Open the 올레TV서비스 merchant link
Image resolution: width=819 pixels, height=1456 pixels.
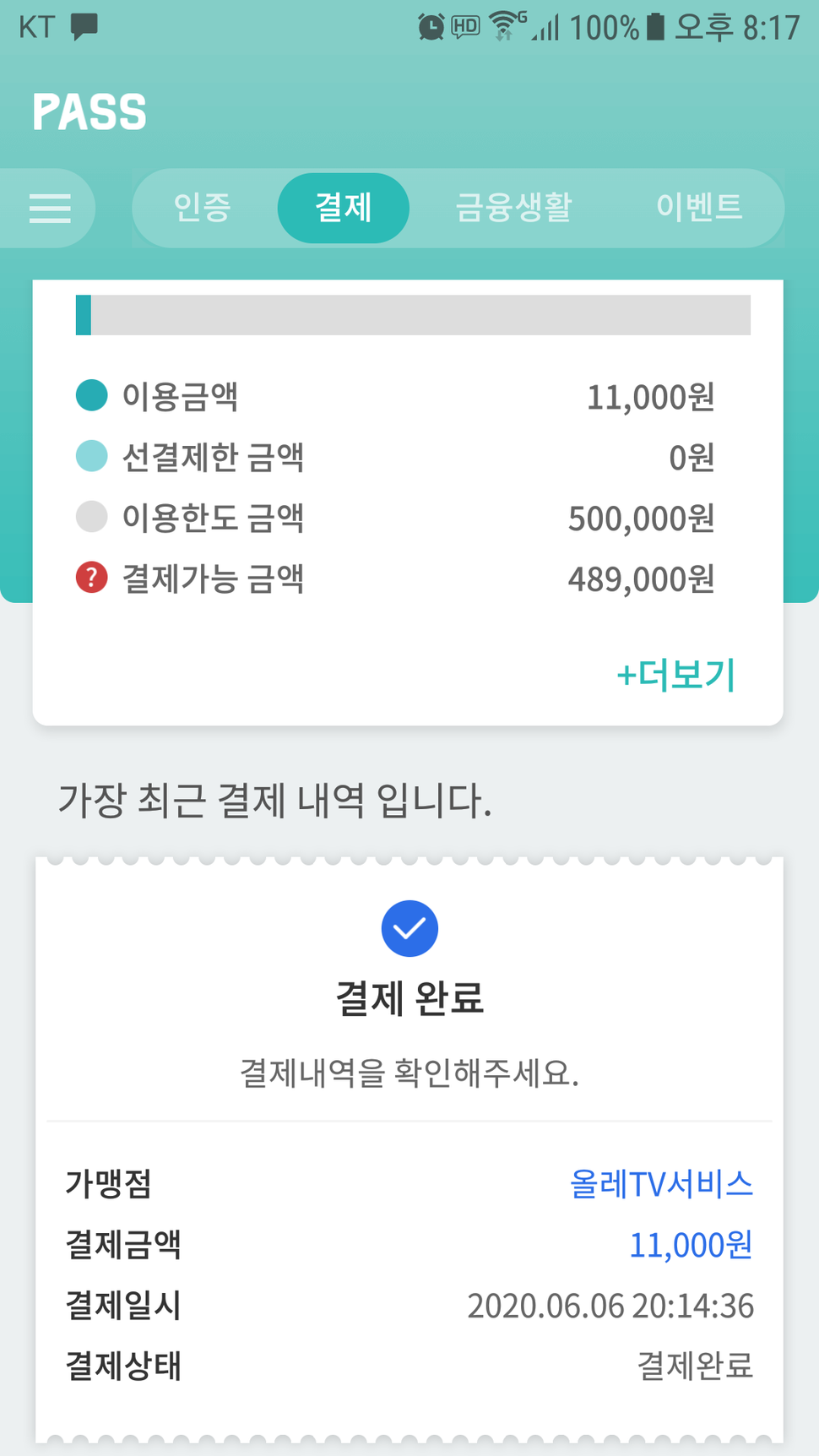point(661,1183)
